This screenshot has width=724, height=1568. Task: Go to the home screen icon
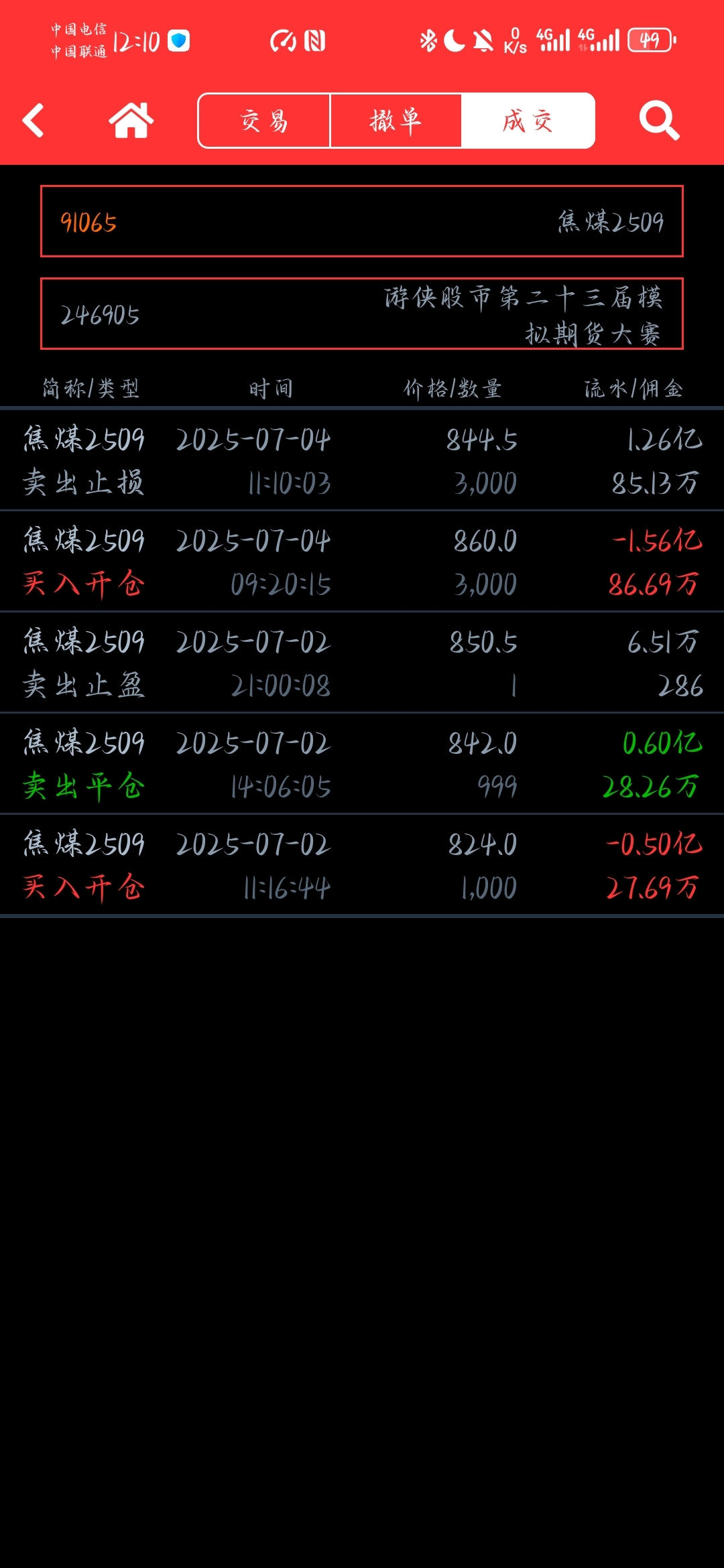tap(131, 121)
